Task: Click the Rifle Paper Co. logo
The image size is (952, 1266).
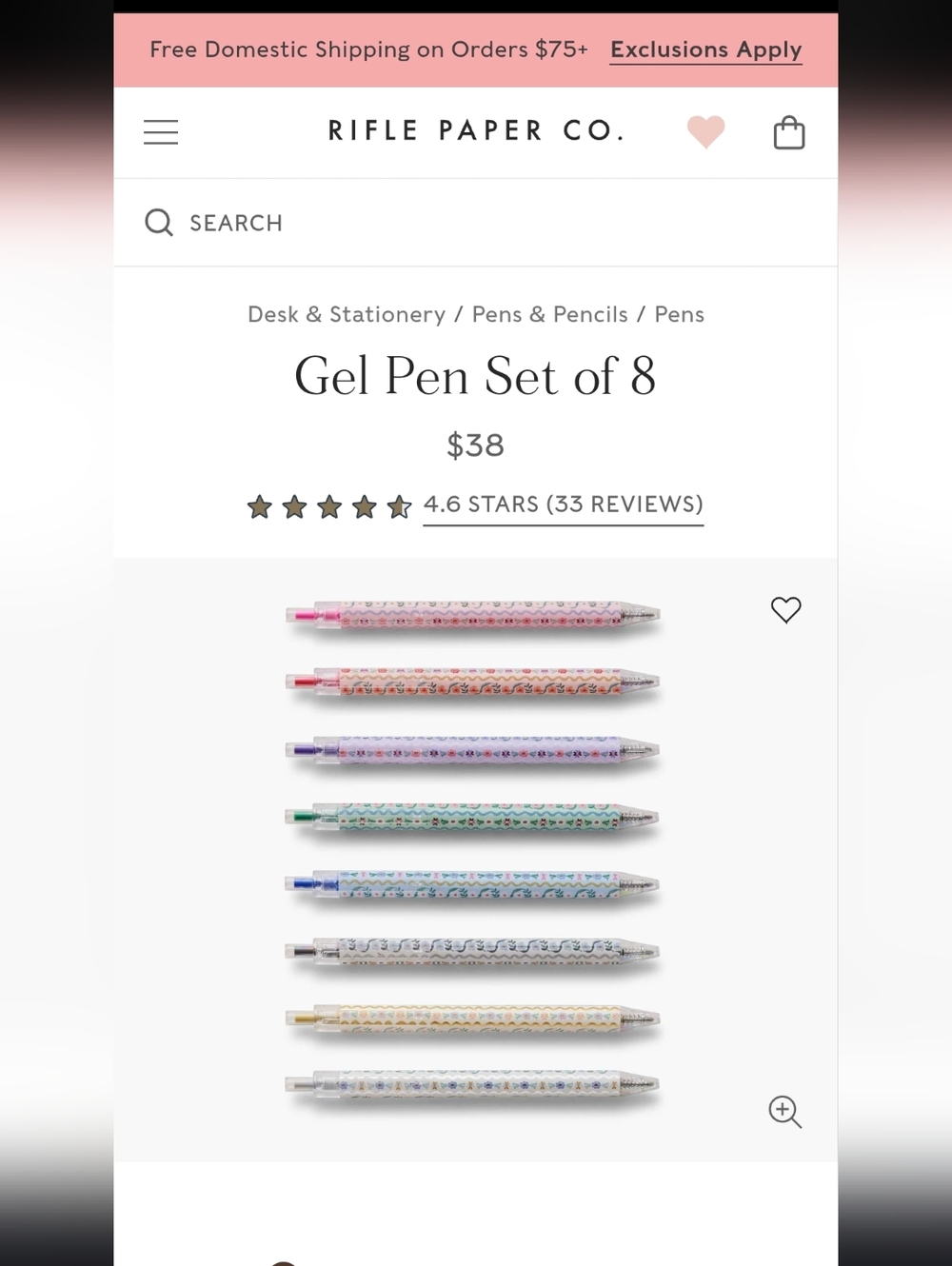Action: click(x=475, y=130)
